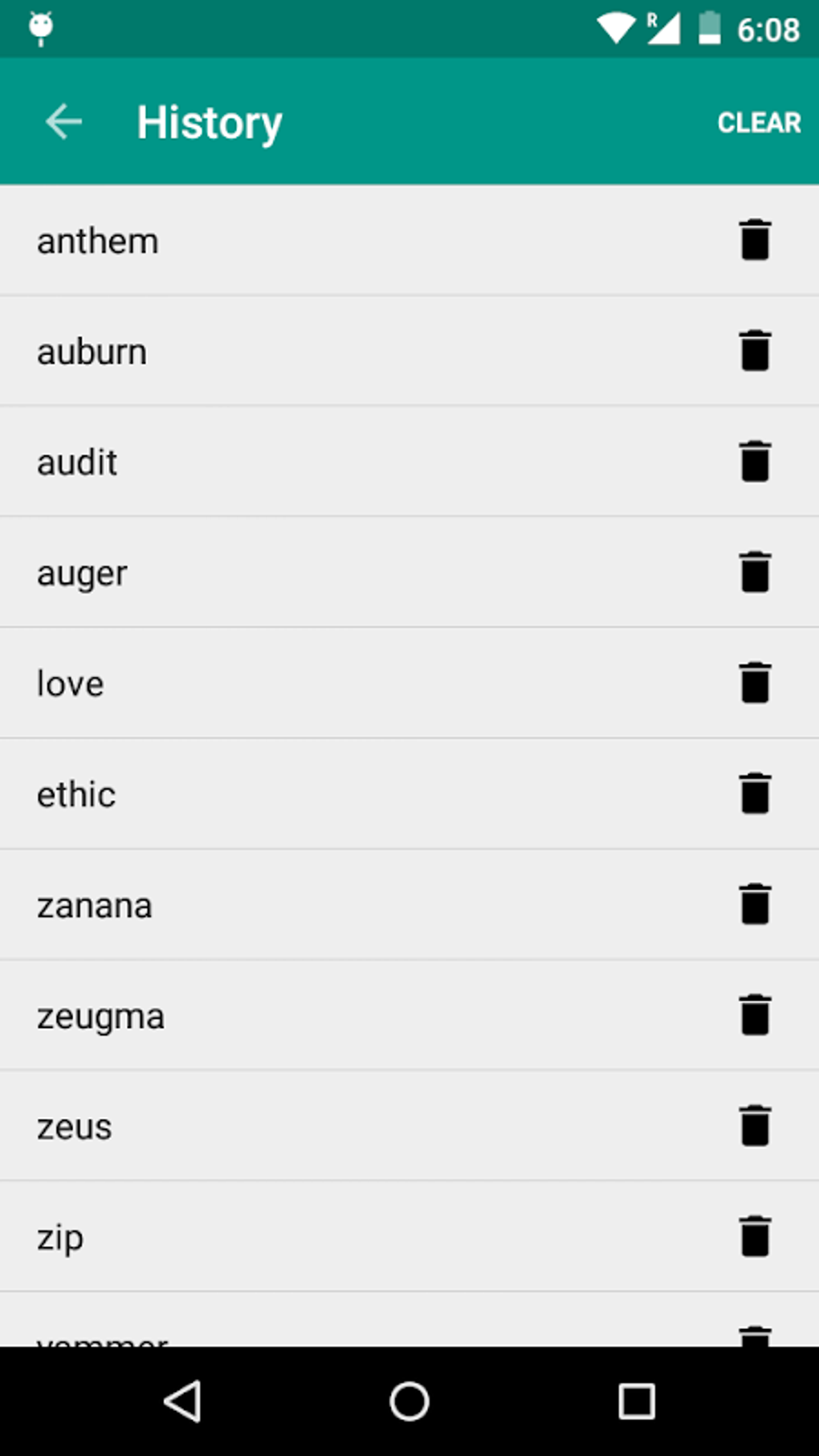Delete 'zip' with its trash icon
819x1456 pixels.
755,1236
